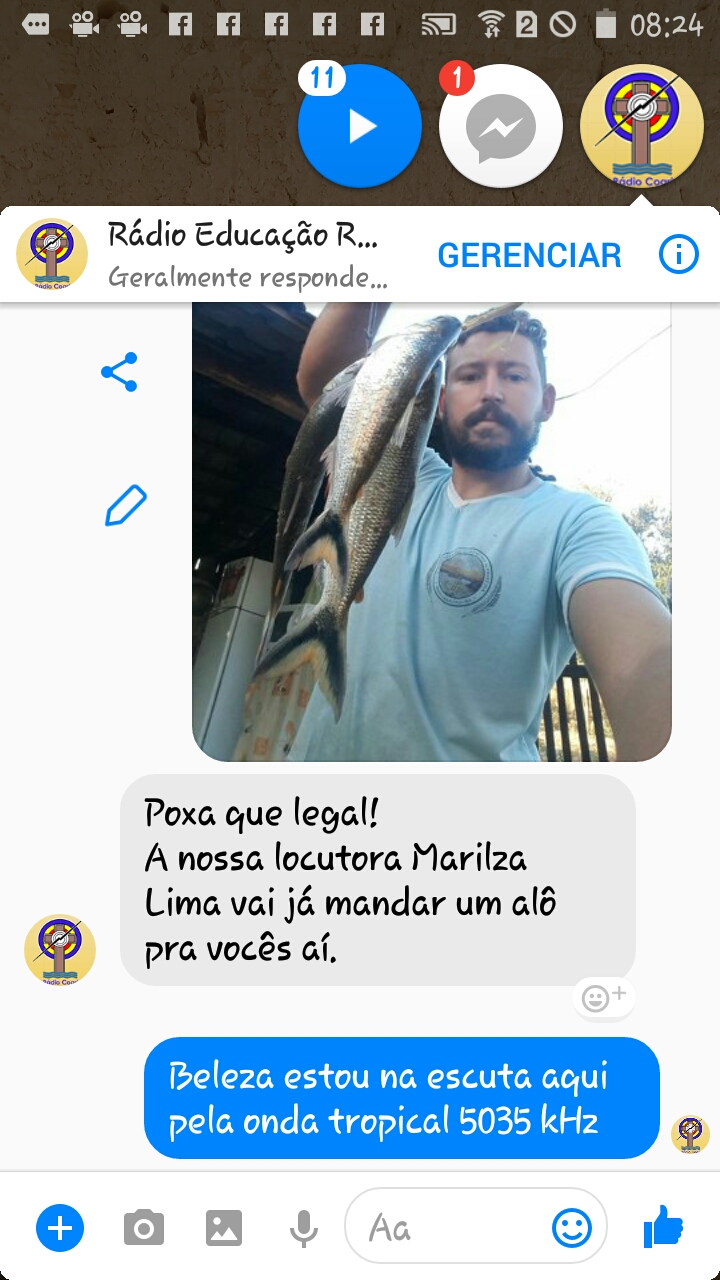Open the conversation info icon
The width and height of the screenshot is (720, 1280).
pos(678,256)
